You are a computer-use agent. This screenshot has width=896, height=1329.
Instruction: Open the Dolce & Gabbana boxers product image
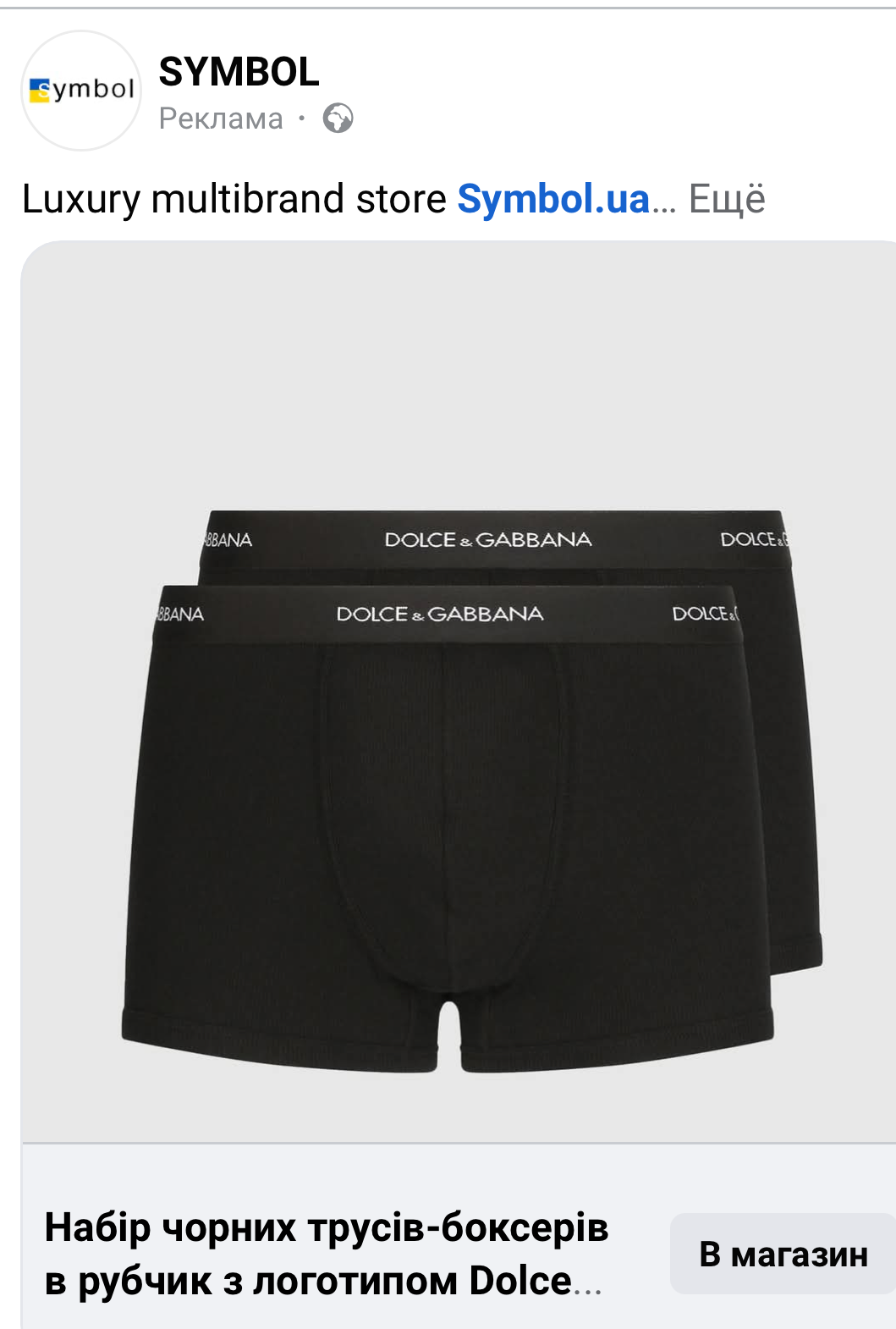459,691
